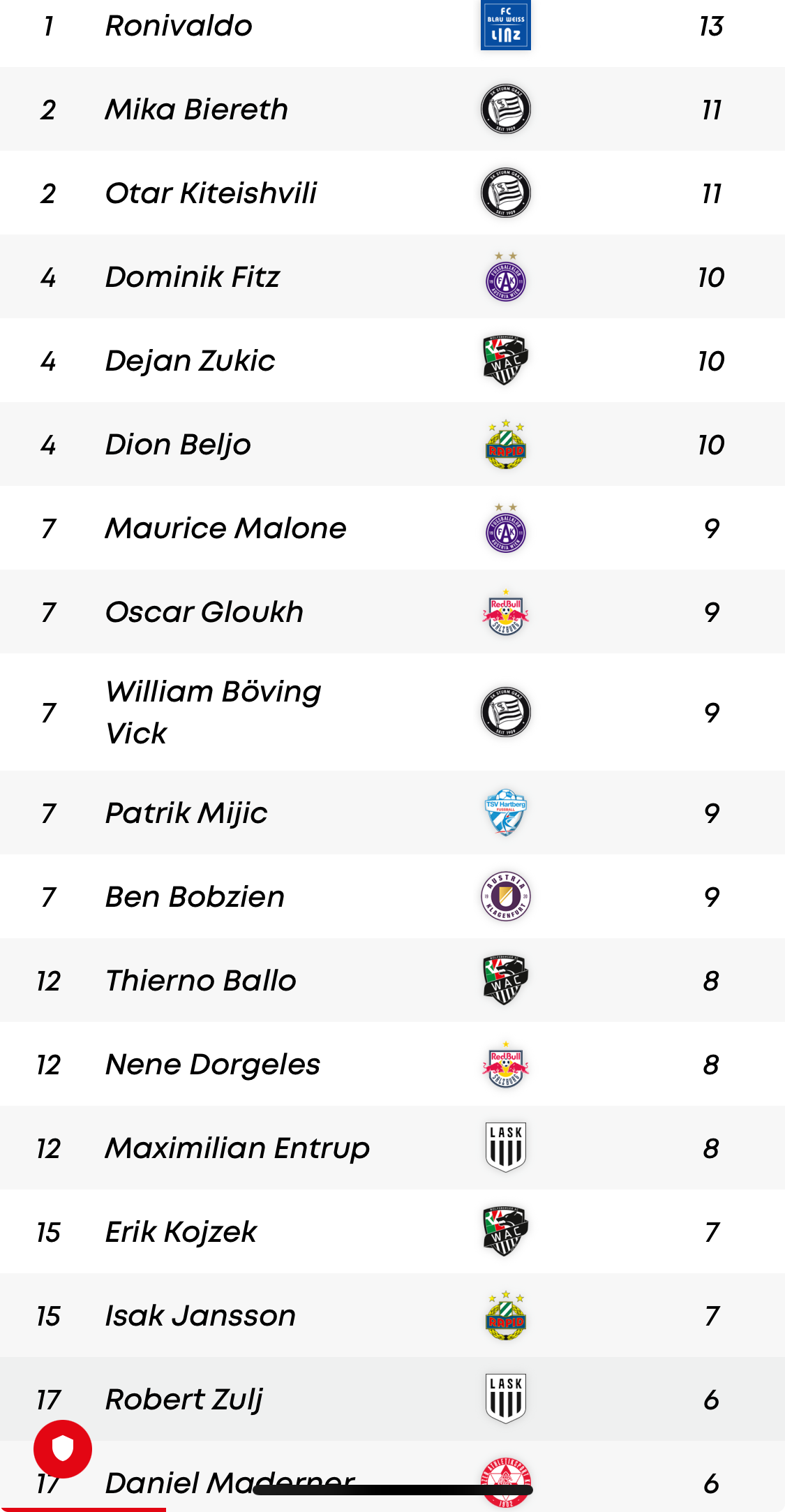Screen dimensions: 785x1512
Task: Open Nene Dorgeles's row
Action: 392,1064
